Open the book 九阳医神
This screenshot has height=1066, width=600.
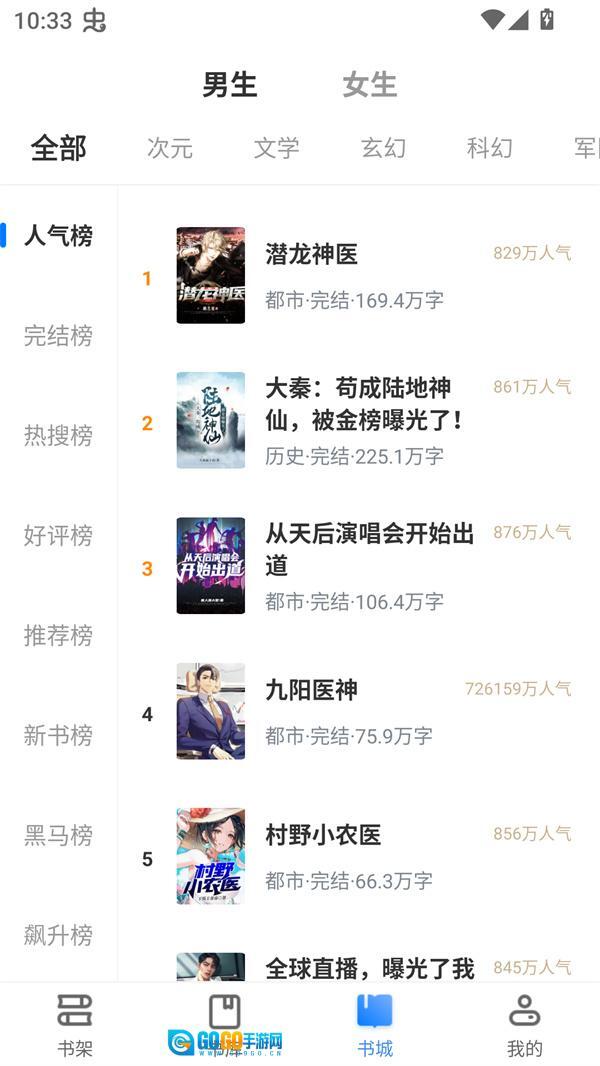click(311, 690)
